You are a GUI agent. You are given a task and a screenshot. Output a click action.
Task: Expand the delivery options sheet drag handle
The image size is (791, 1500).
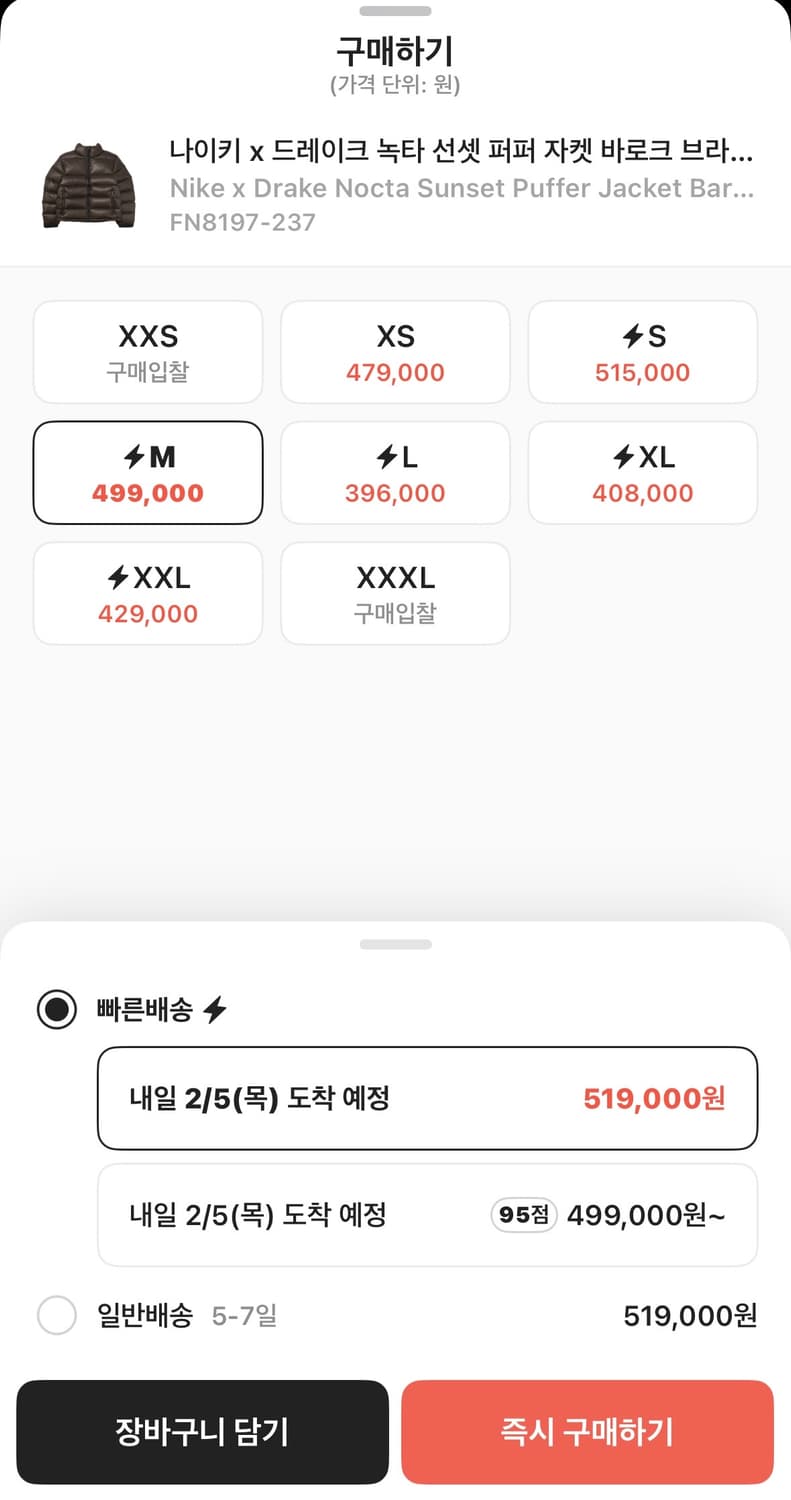[x=395, y=942]
